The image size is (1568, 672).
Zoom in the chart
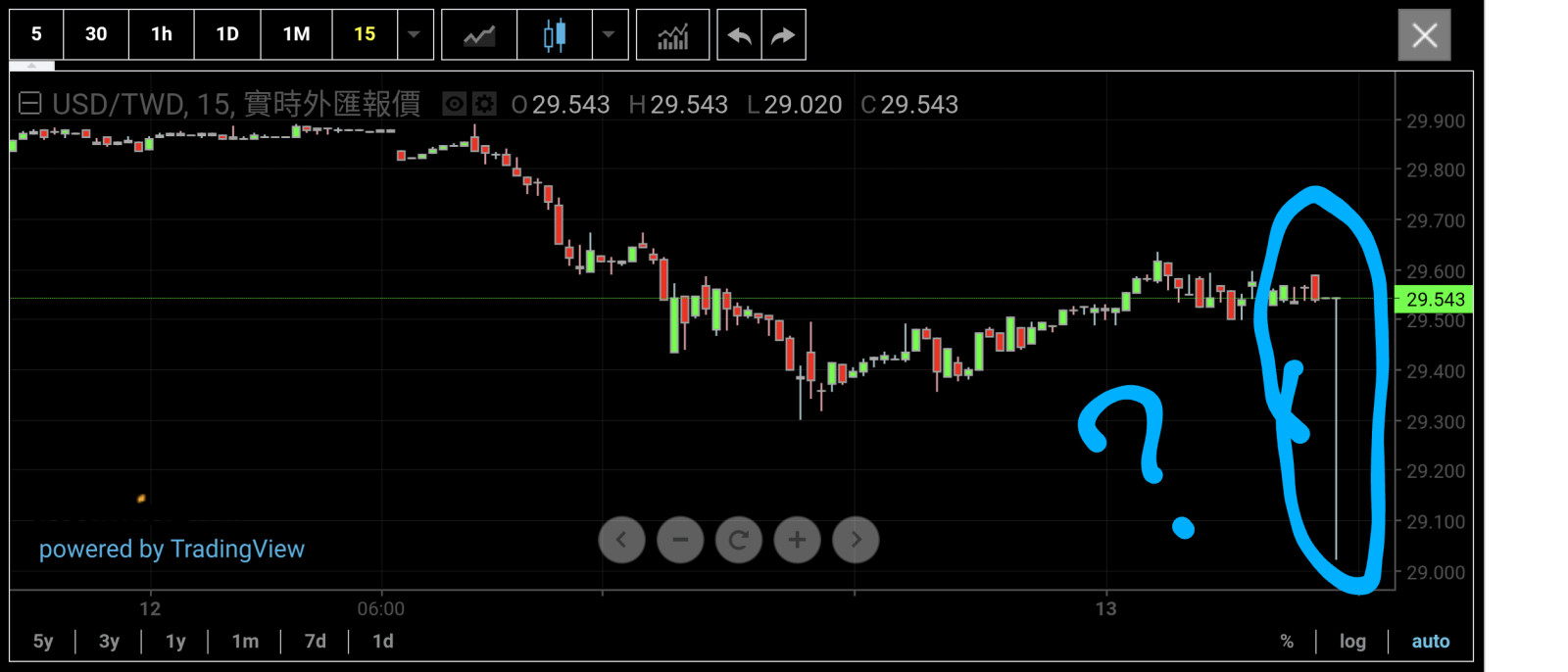797,540
